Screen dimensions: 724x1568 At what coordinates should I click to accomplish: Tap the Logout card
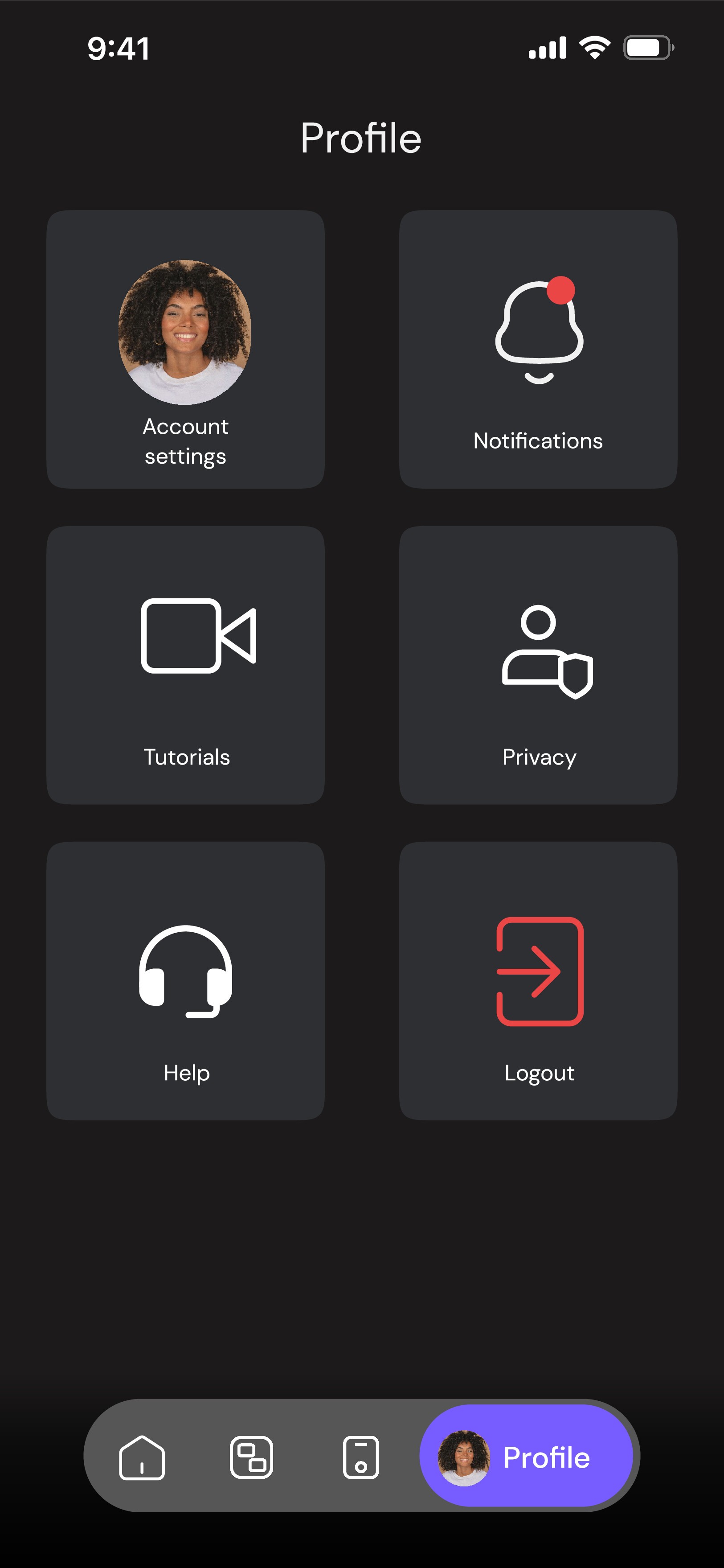(538, 980)
